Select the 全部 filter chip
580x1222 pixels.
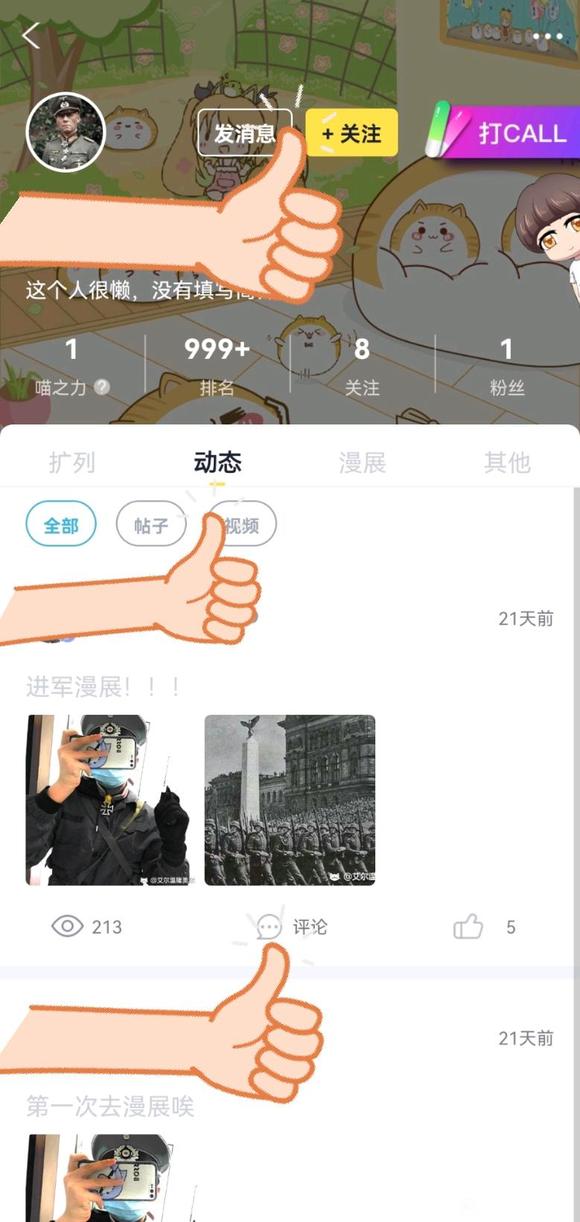(x=61, y=524)
